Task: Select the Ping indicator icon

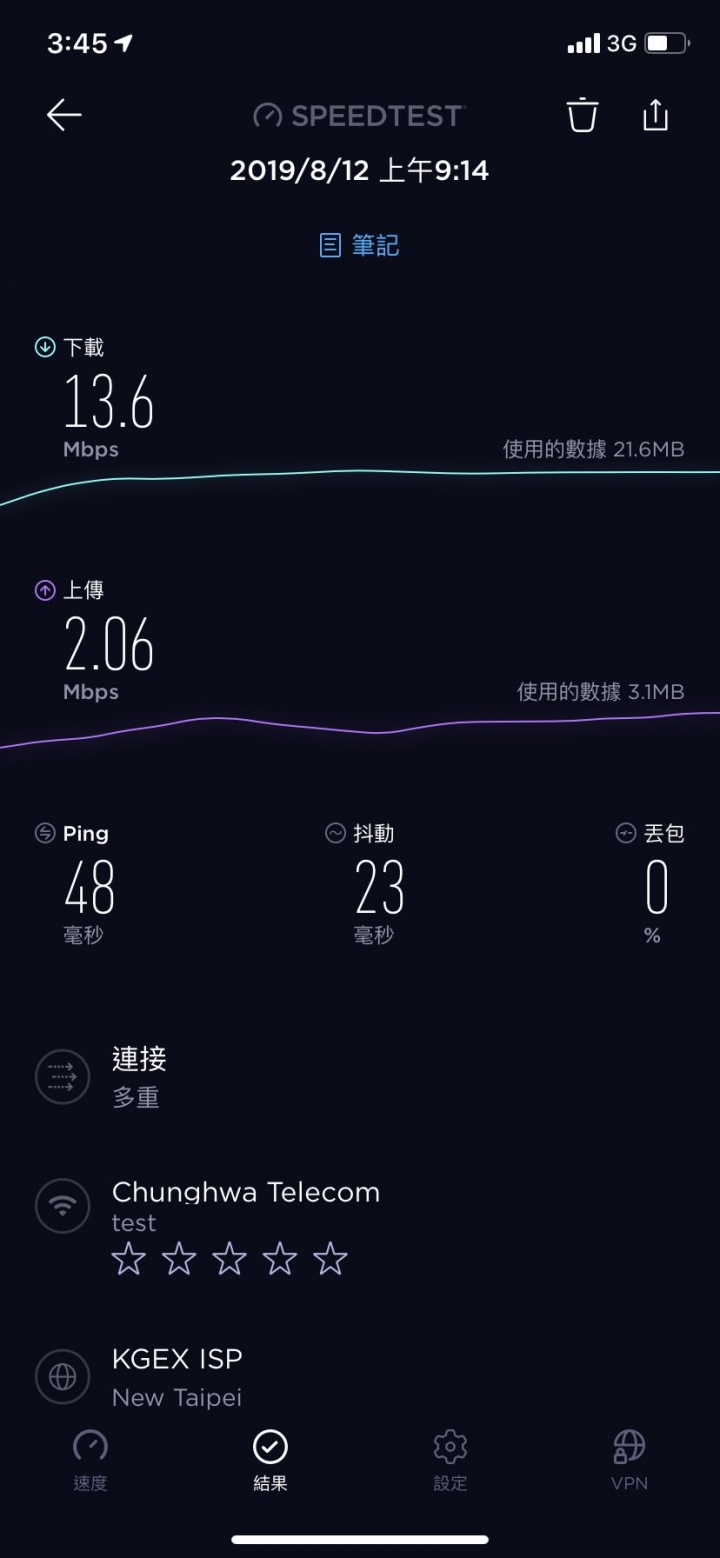Action: pyautogui.click(x=43, y=833)
